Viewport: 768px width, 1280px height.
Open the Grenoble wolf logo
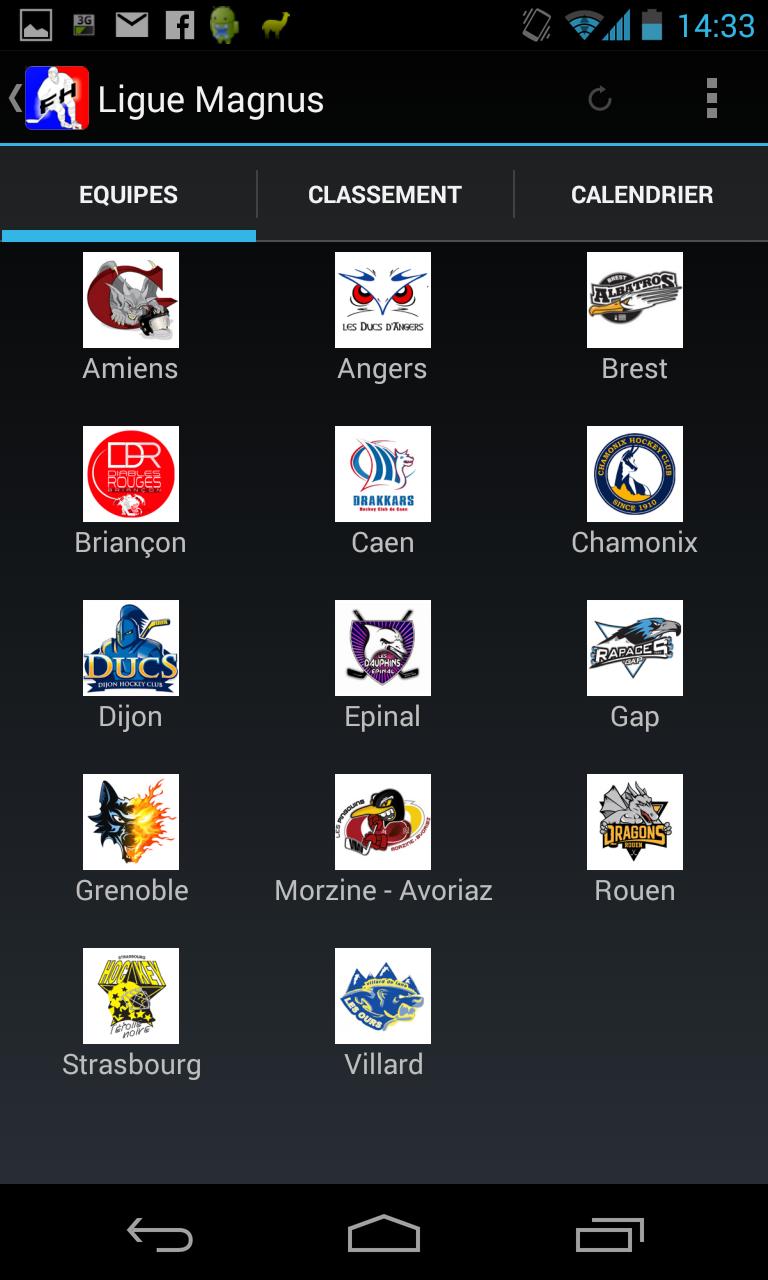[x=130, y=822]
